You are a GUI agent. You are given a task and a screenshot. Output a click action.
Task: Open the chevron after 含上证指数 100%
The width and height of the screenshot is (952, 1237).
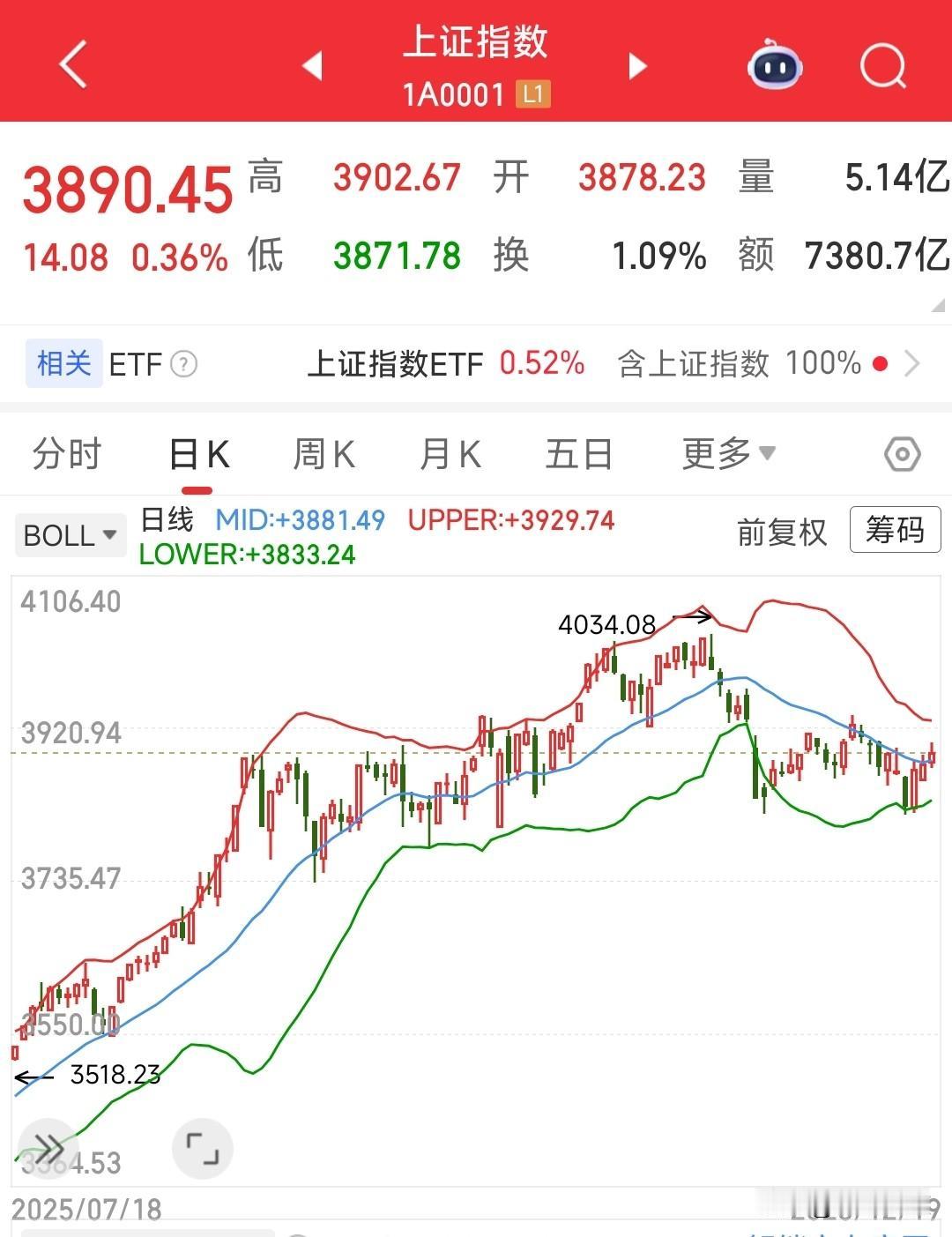914,363
